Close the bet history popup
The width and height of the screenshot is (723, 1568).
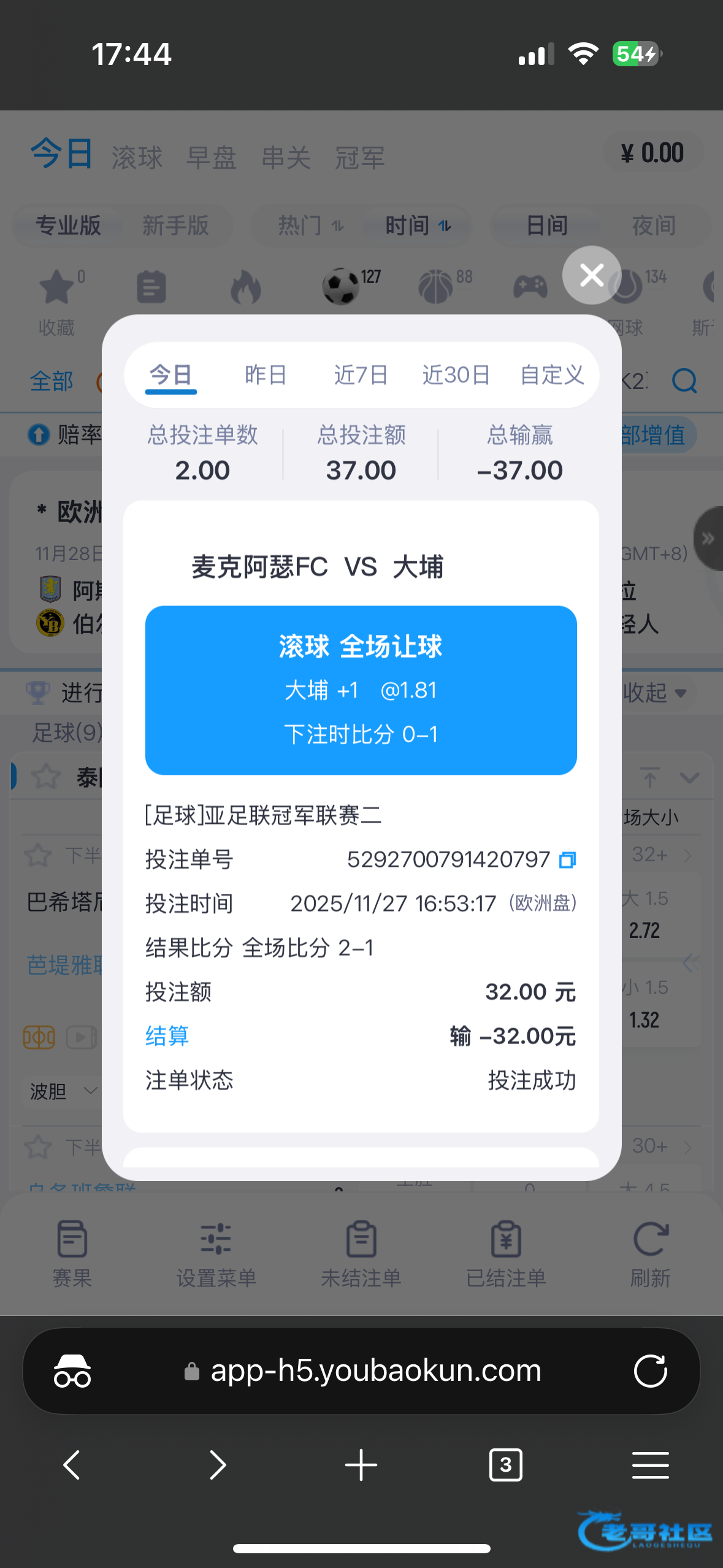[x=592, y=275]
